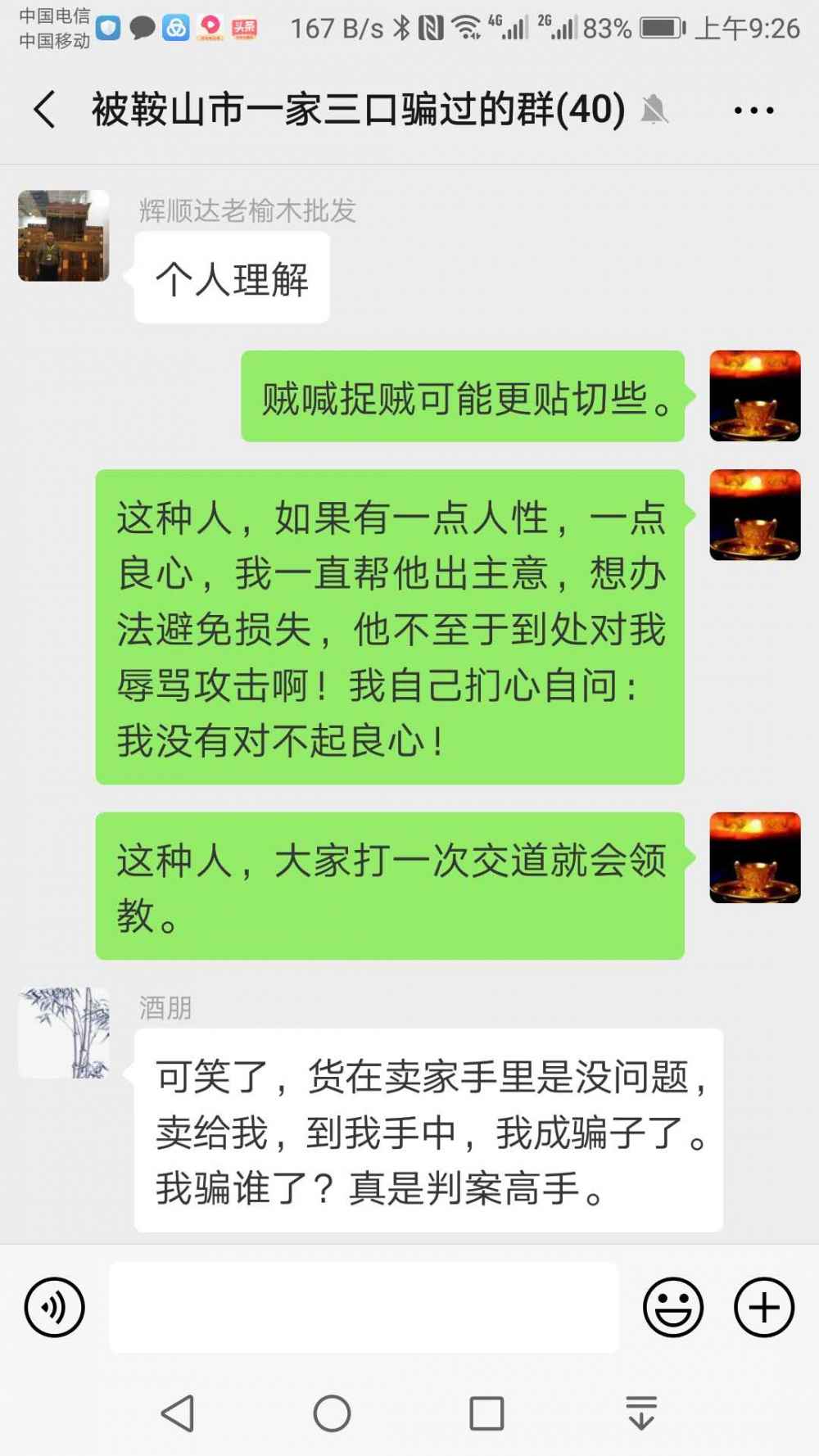Tap system home button

pos(332,1413)
